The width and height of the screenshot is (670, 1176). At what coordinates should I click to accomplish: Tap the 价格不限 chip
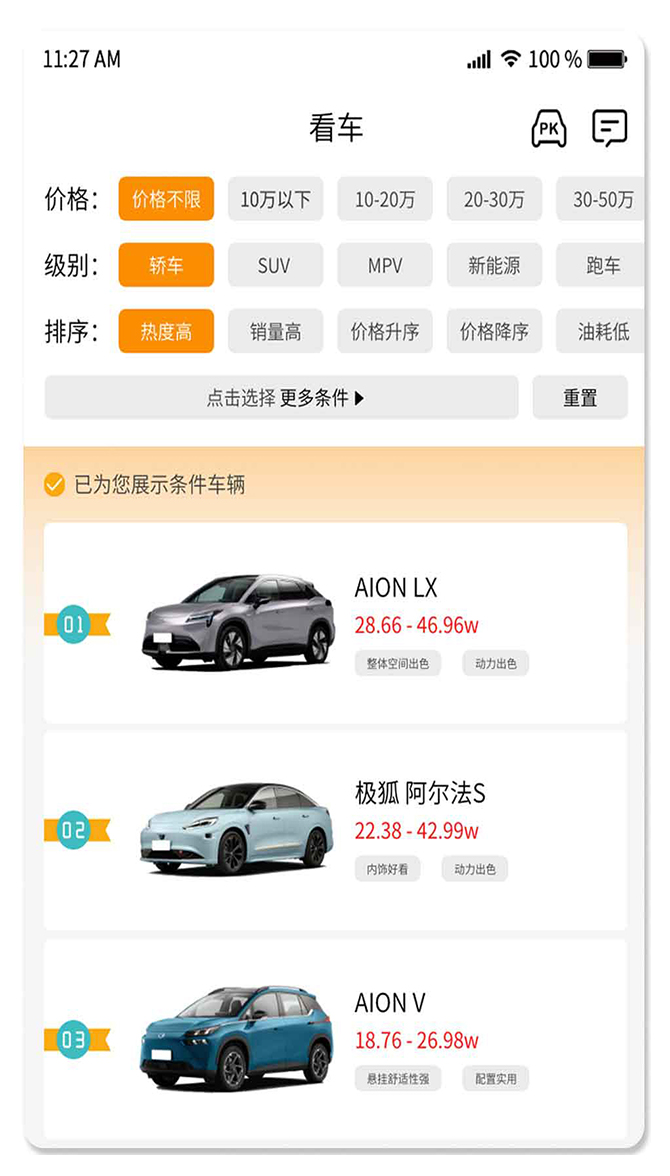166,199
